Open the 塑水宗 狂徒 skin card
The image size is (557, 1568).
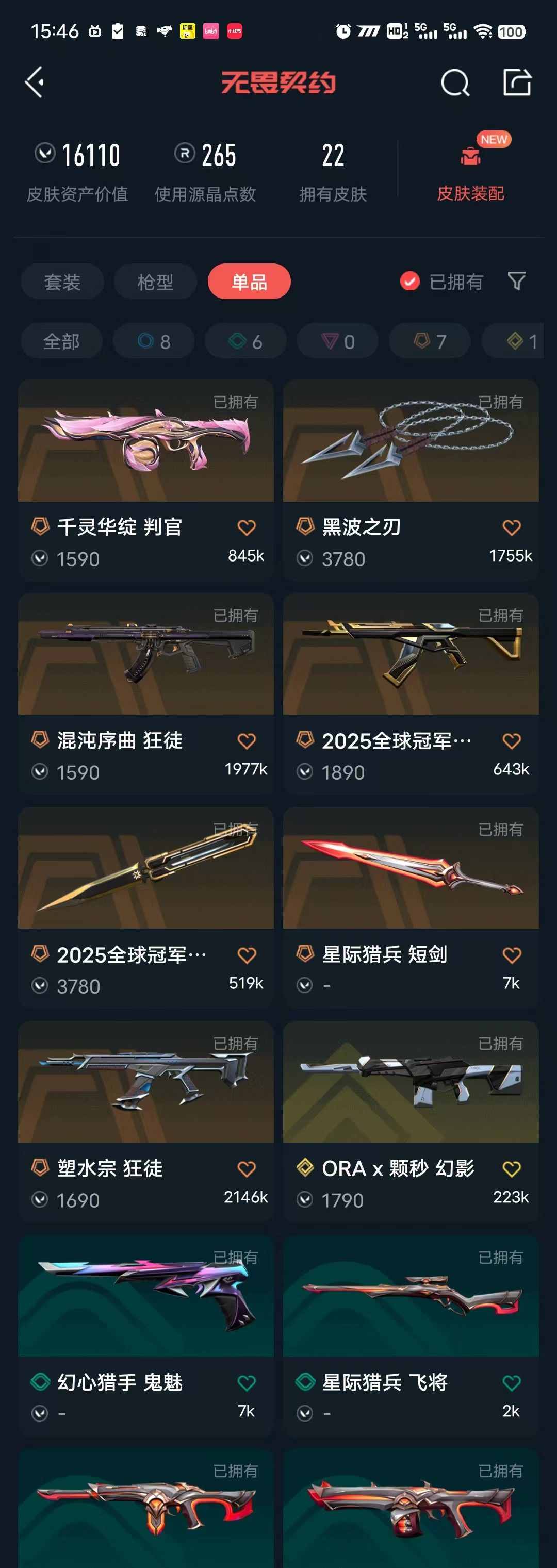point(146,1121)
